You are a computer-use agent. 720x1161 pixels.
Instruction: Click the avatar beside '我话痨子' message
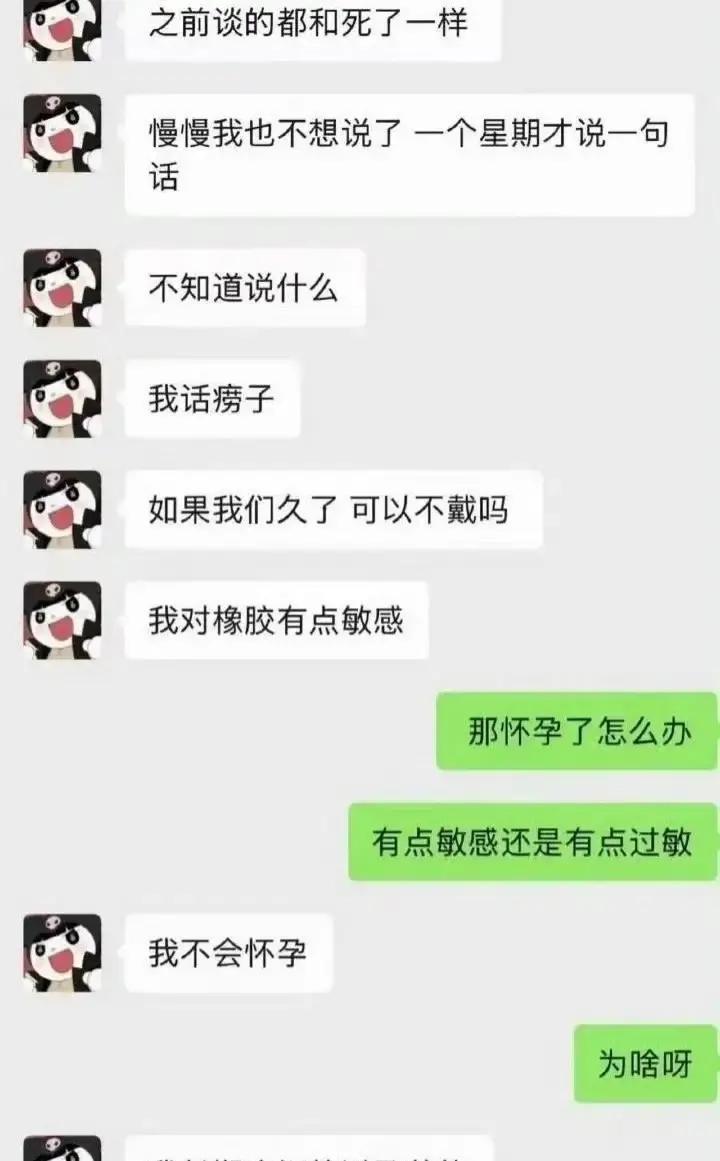click(60, 398)
